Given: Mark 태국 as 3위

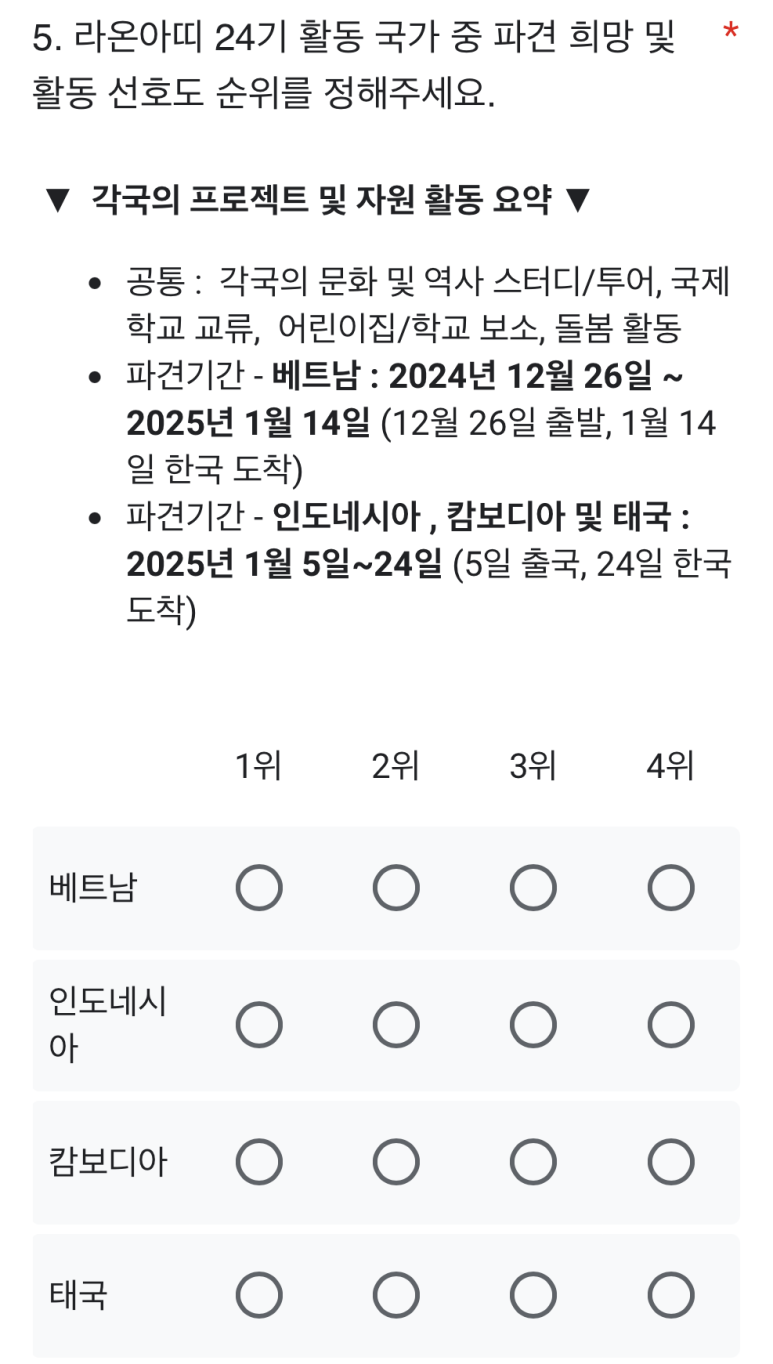Looking at the screenshot, I should pyautogui.click(x=533, y=1296).
